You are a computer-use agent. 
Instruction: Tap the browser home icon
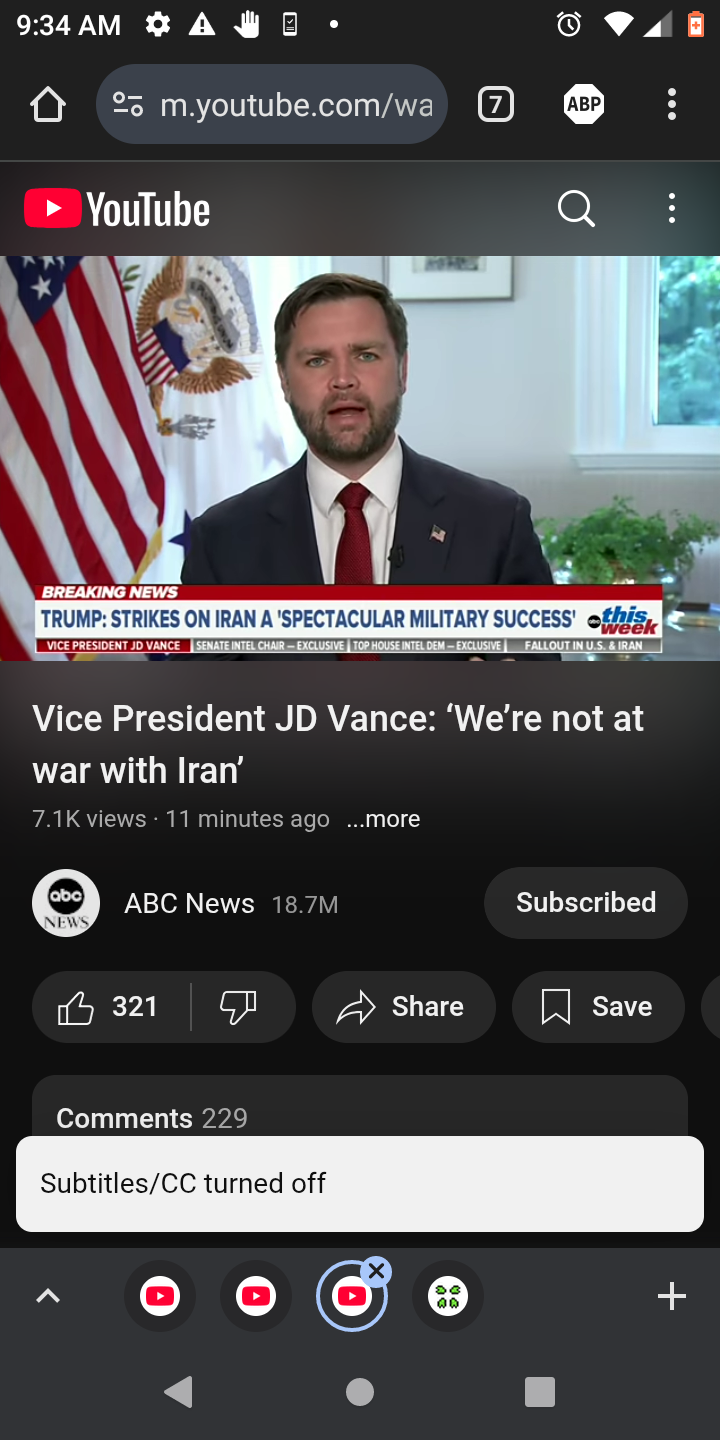(x=48, y=104)
